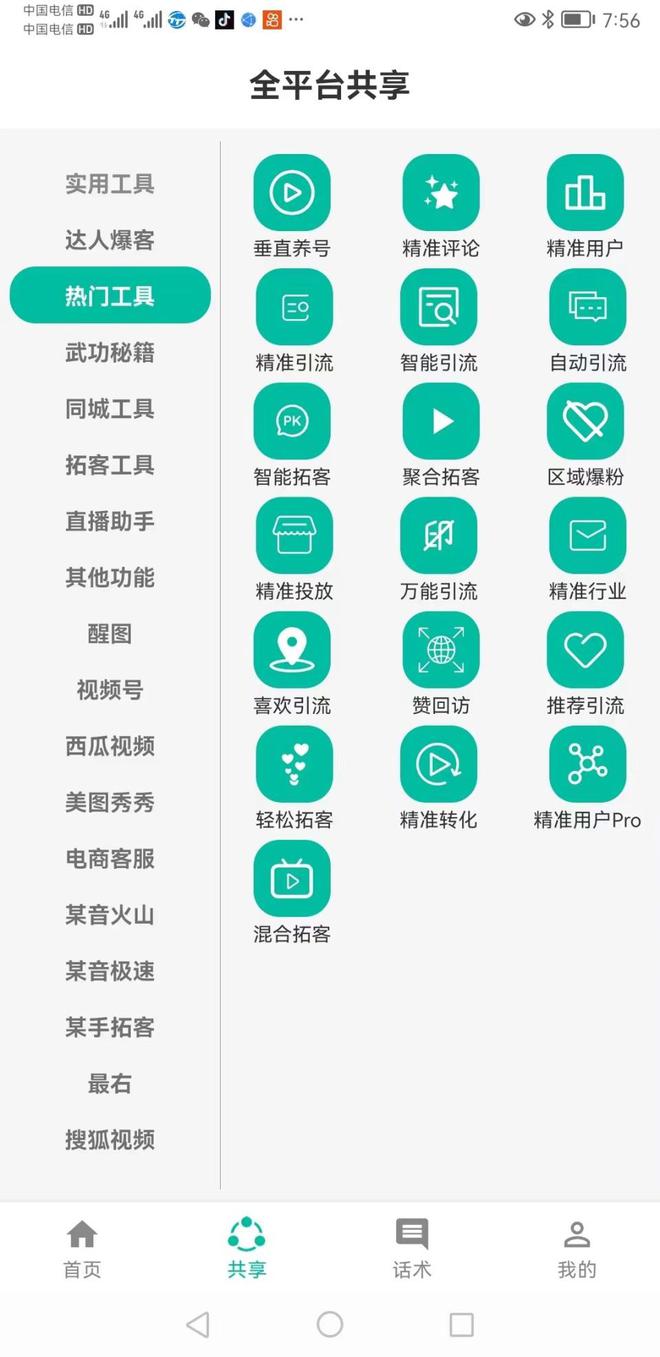Switch to 直播助手 in the sidebar

coord(110,521)
